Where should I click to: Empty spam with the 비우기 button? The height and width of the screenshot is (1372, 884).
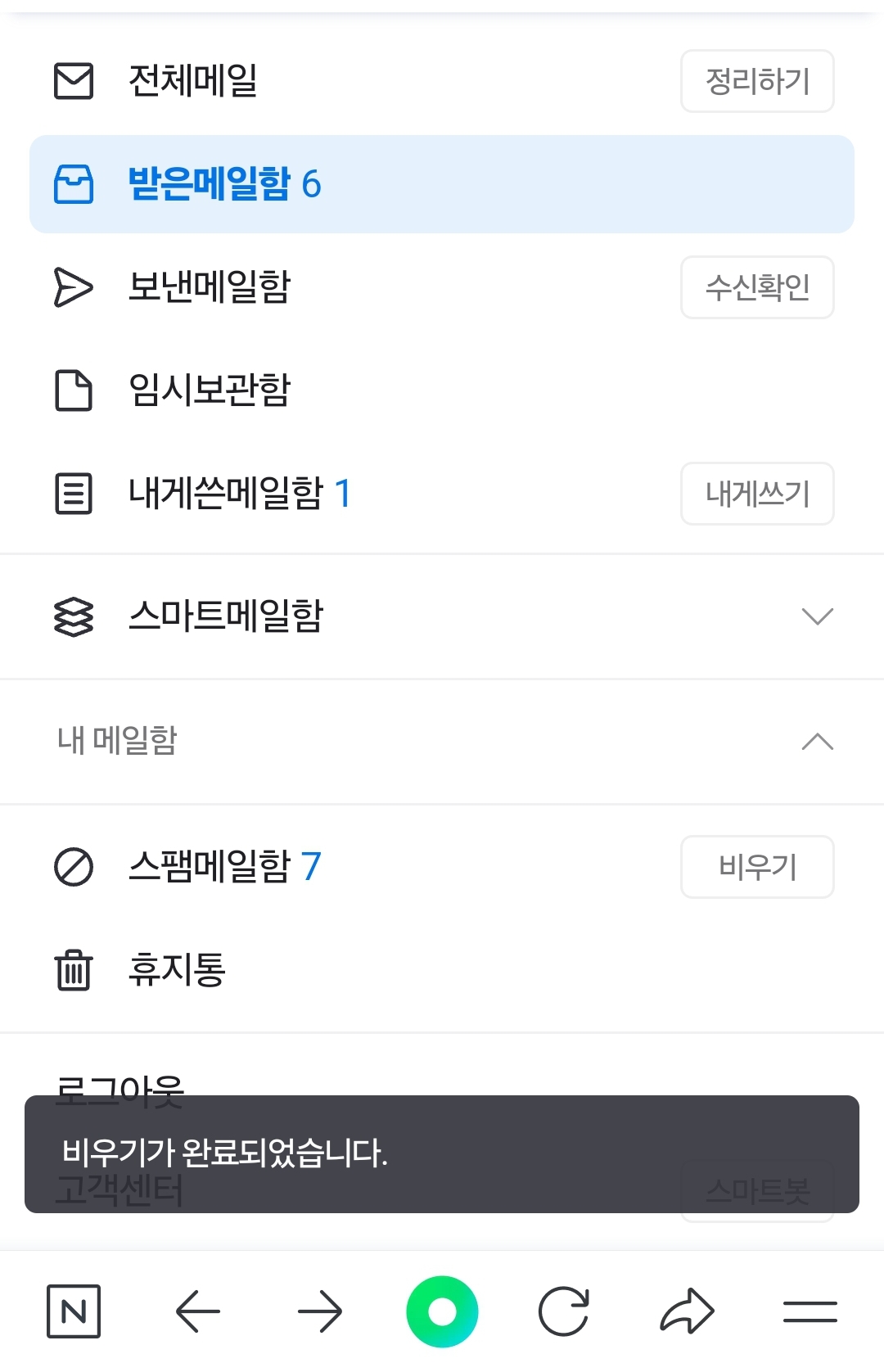757,867
